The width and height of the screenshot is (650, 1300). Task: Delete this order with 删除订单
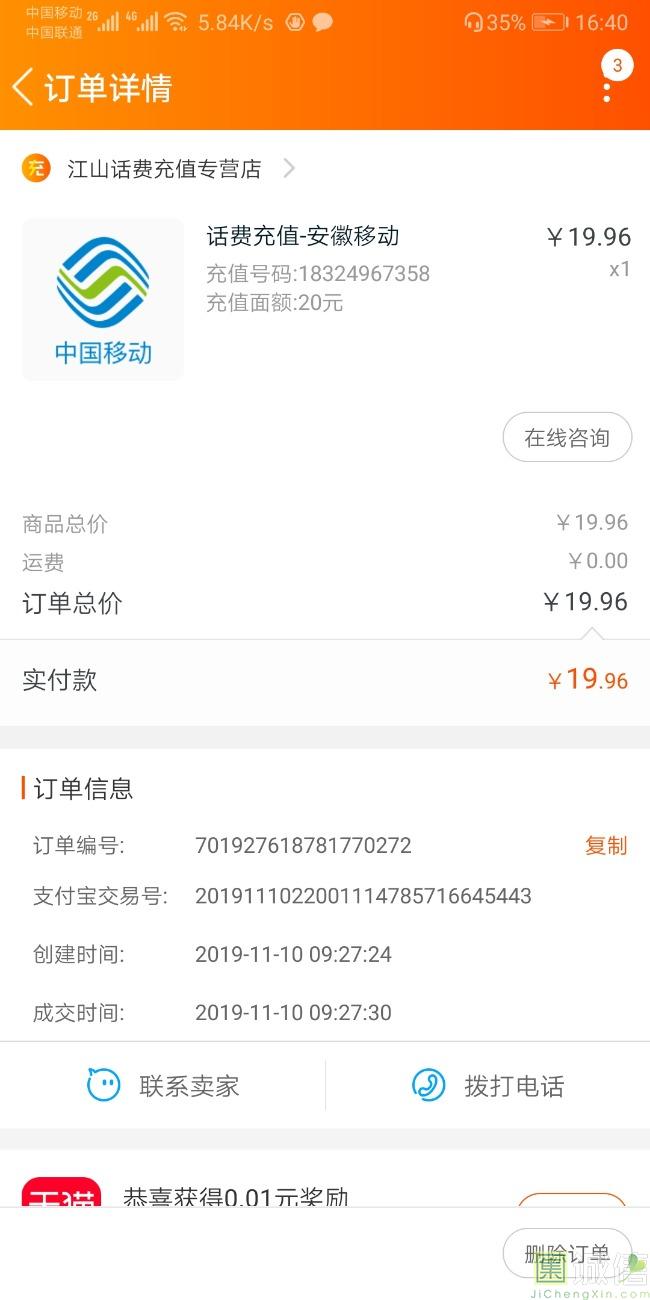pos(567,1254)
